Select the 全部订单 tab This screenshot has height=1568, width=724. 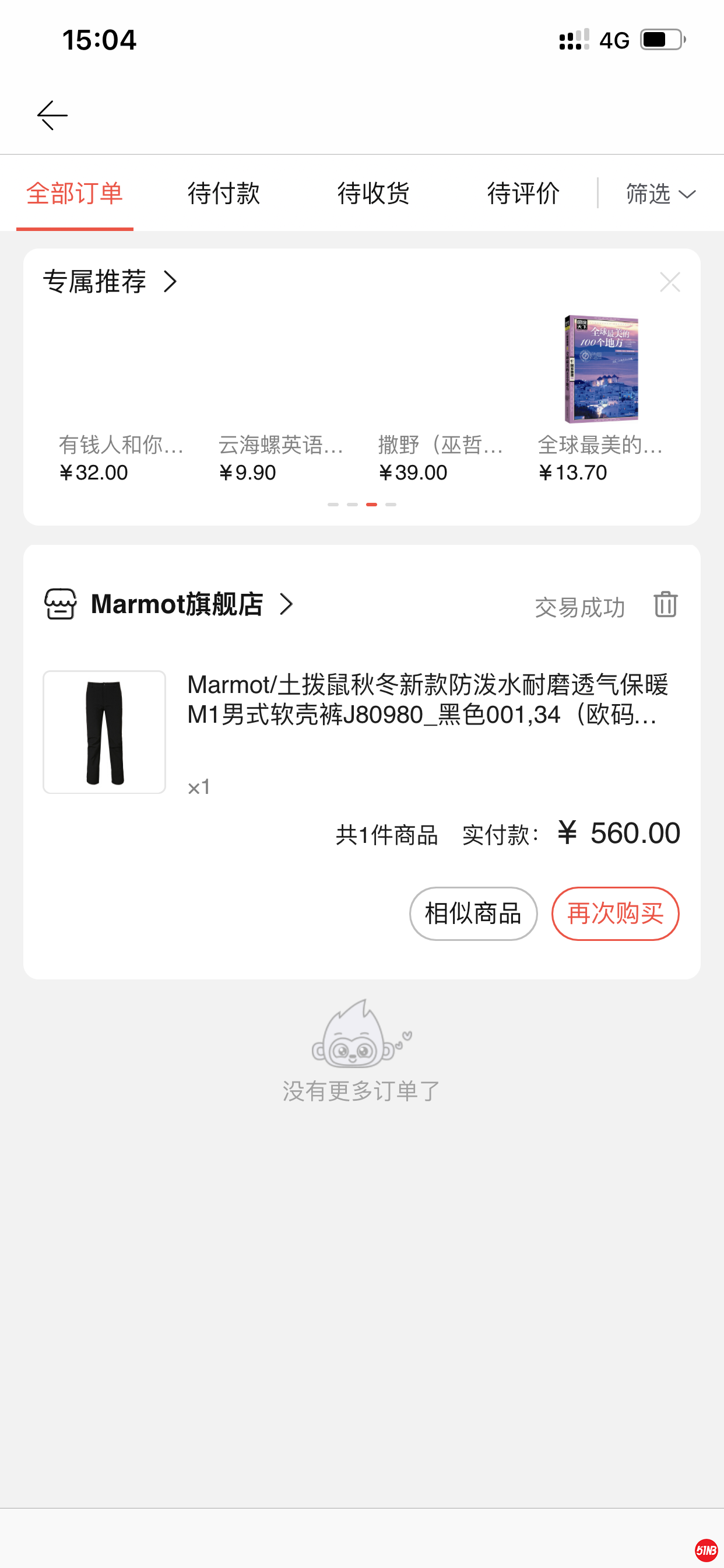point(75,194)
